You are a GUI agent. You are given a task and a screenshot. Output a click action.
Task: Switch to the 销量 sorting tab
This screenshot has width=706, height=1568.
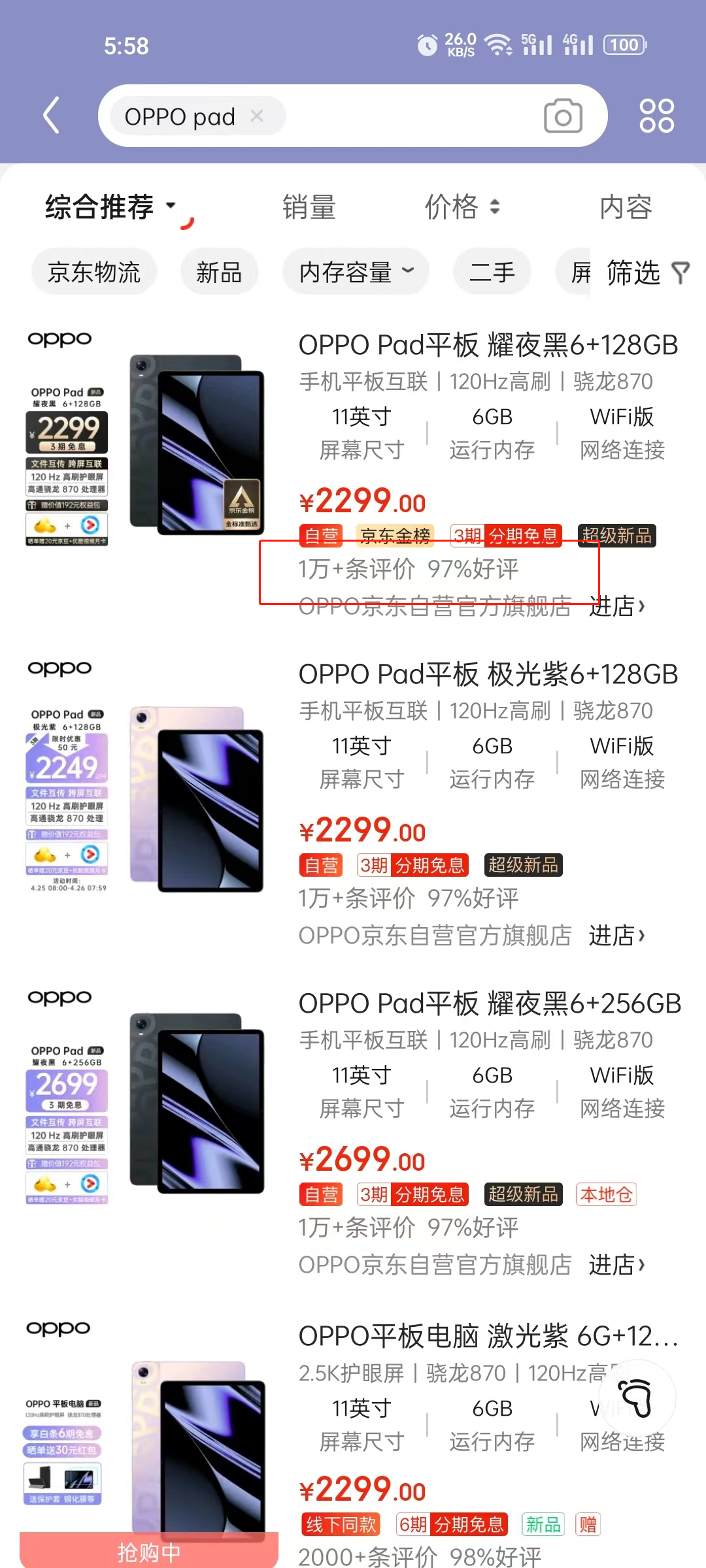(309, 206)
